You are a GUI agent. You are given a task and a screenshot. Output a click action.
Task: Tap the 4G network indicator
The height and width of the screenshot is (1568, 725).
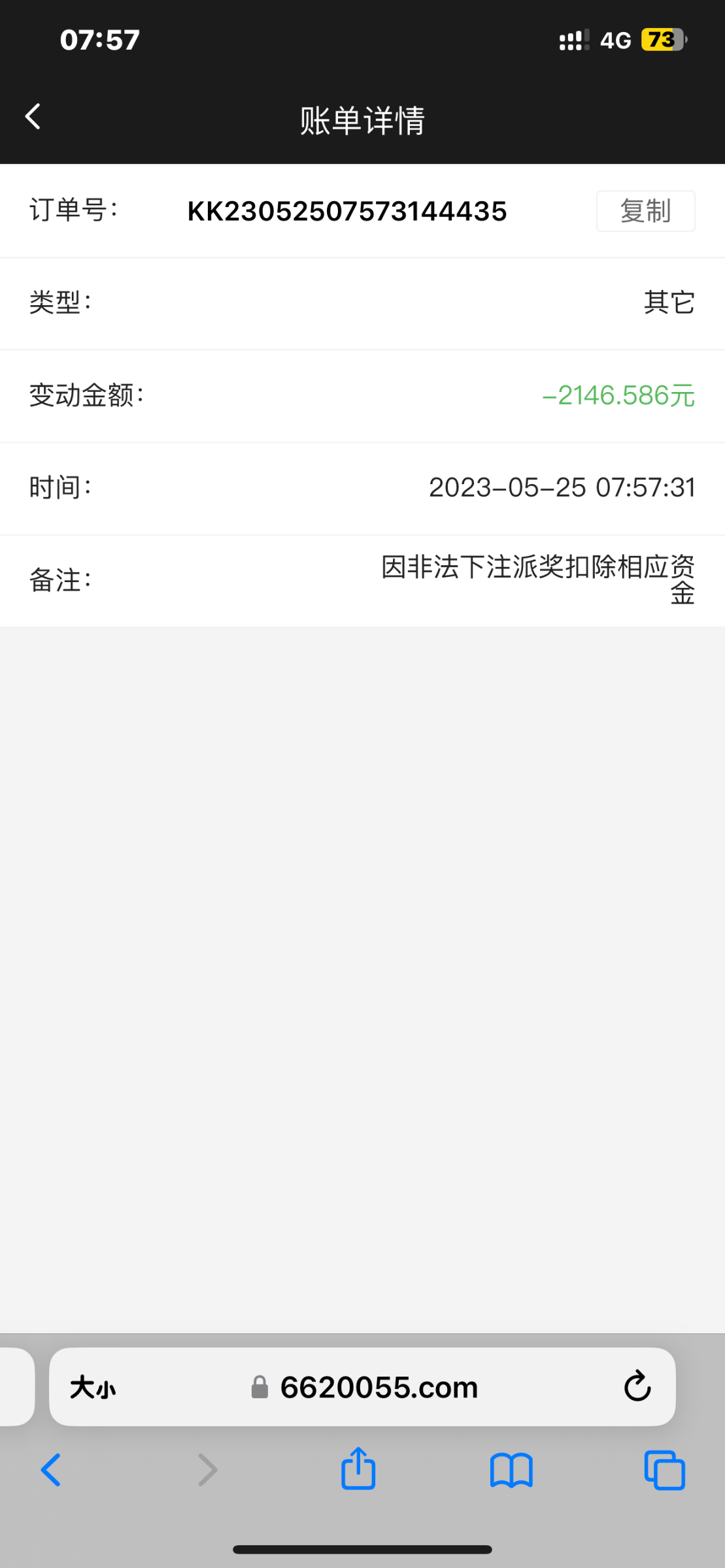tap(615, 41)
